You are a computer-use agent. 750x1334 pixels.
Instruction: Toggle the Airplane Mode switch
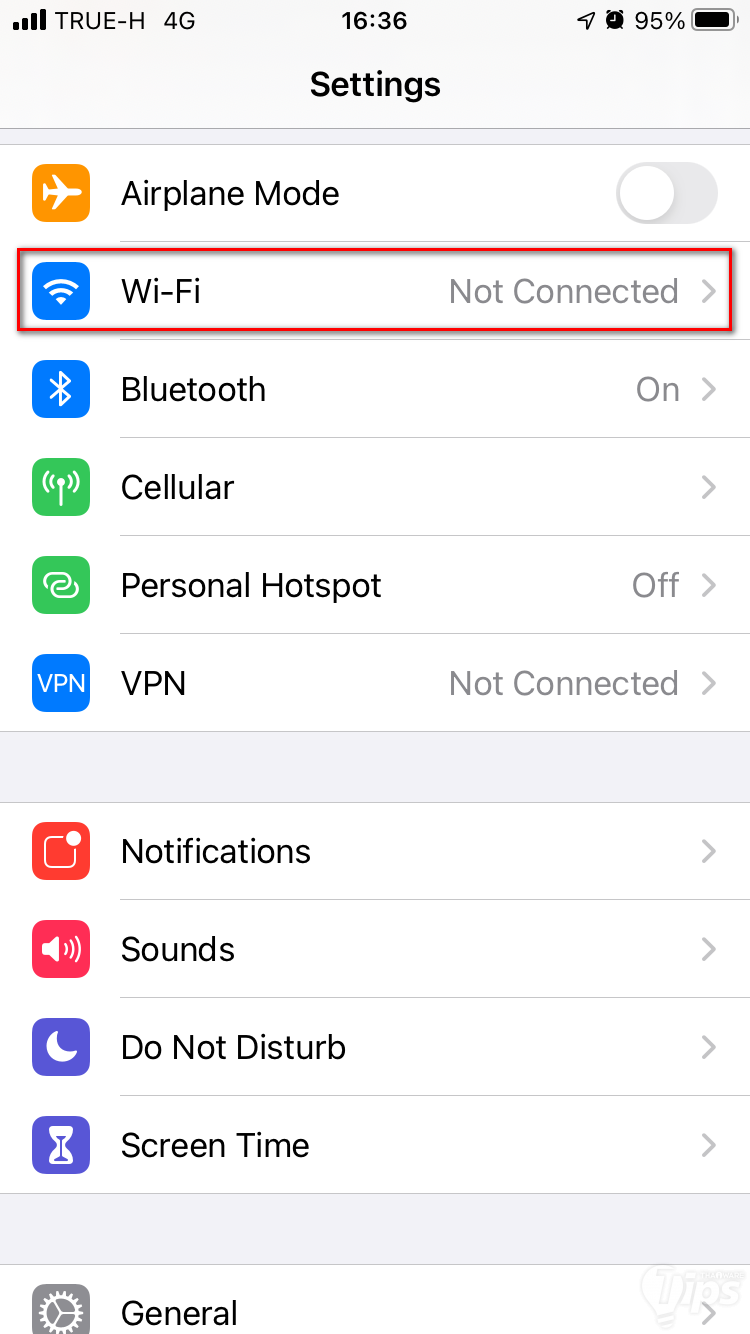point(667,193)
